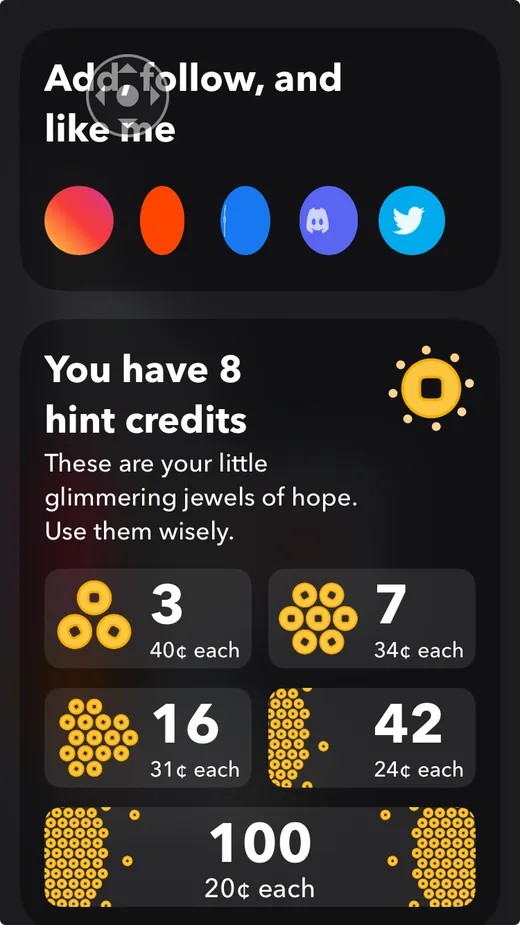520x925 pixels.
Task: Tap the blue oval social icon
Action: pos(246,221)
